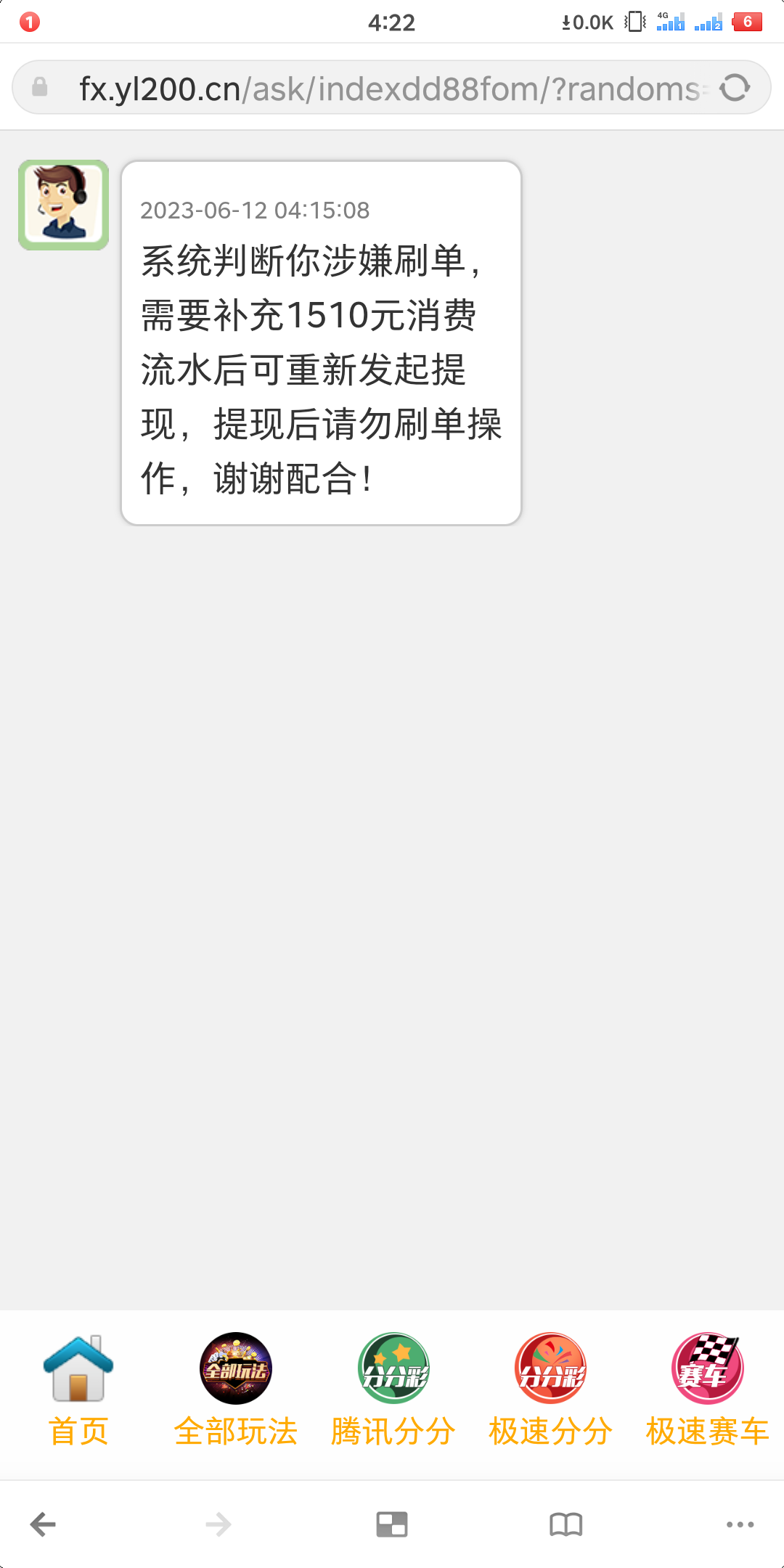Open the browser more-options menu
Screen dimensions: 784x1568
pos(740,1525)
